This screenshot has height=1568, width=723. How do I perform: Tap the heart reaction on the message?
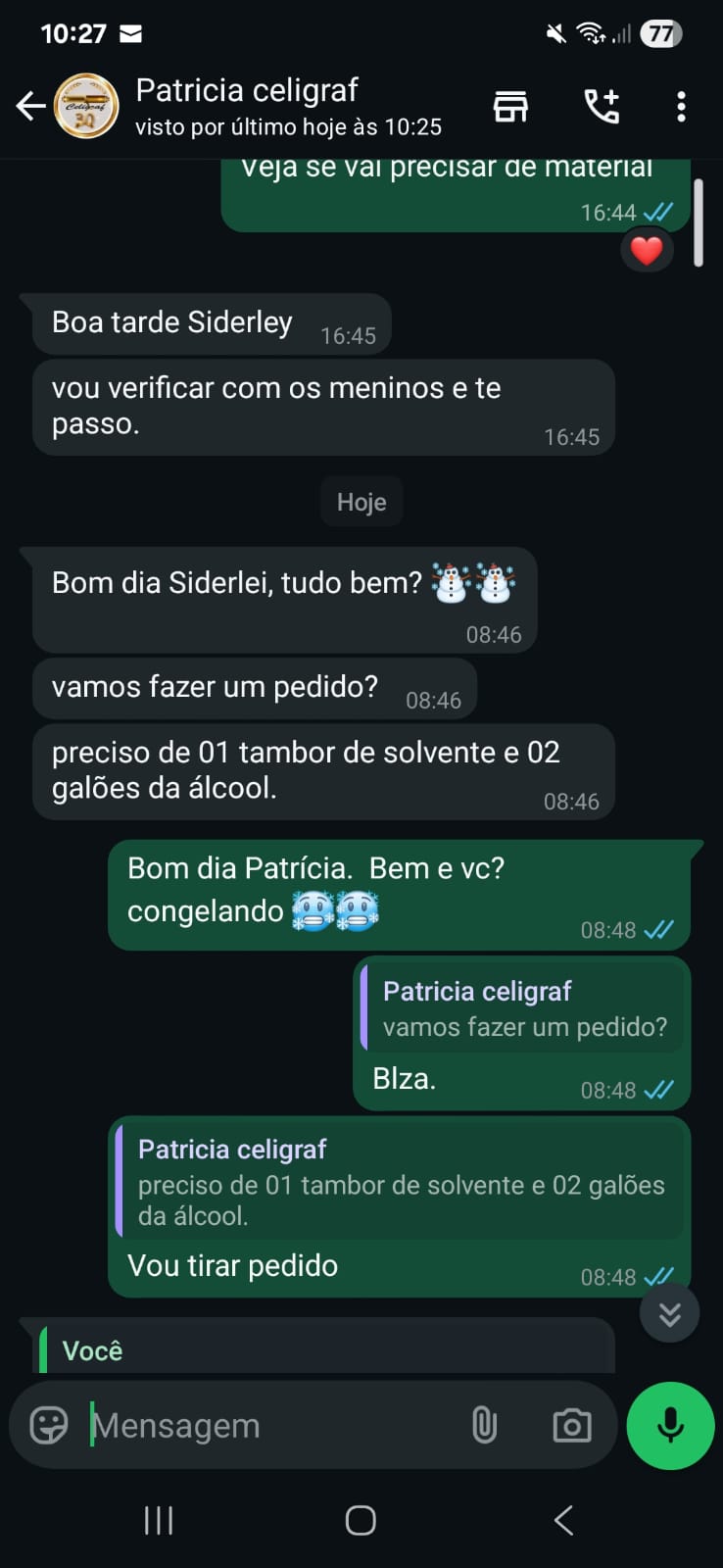pos(647,251)
